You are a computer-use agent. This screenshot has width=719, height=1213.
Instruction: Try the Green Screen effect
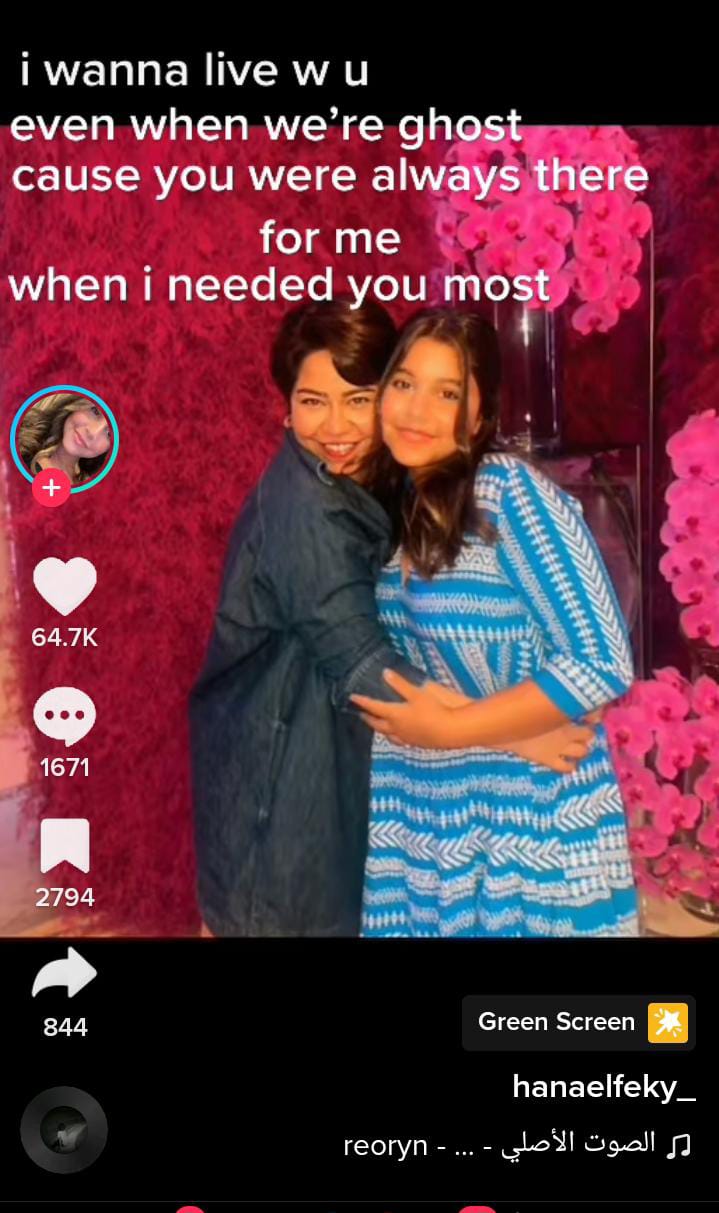point(578,1022)
